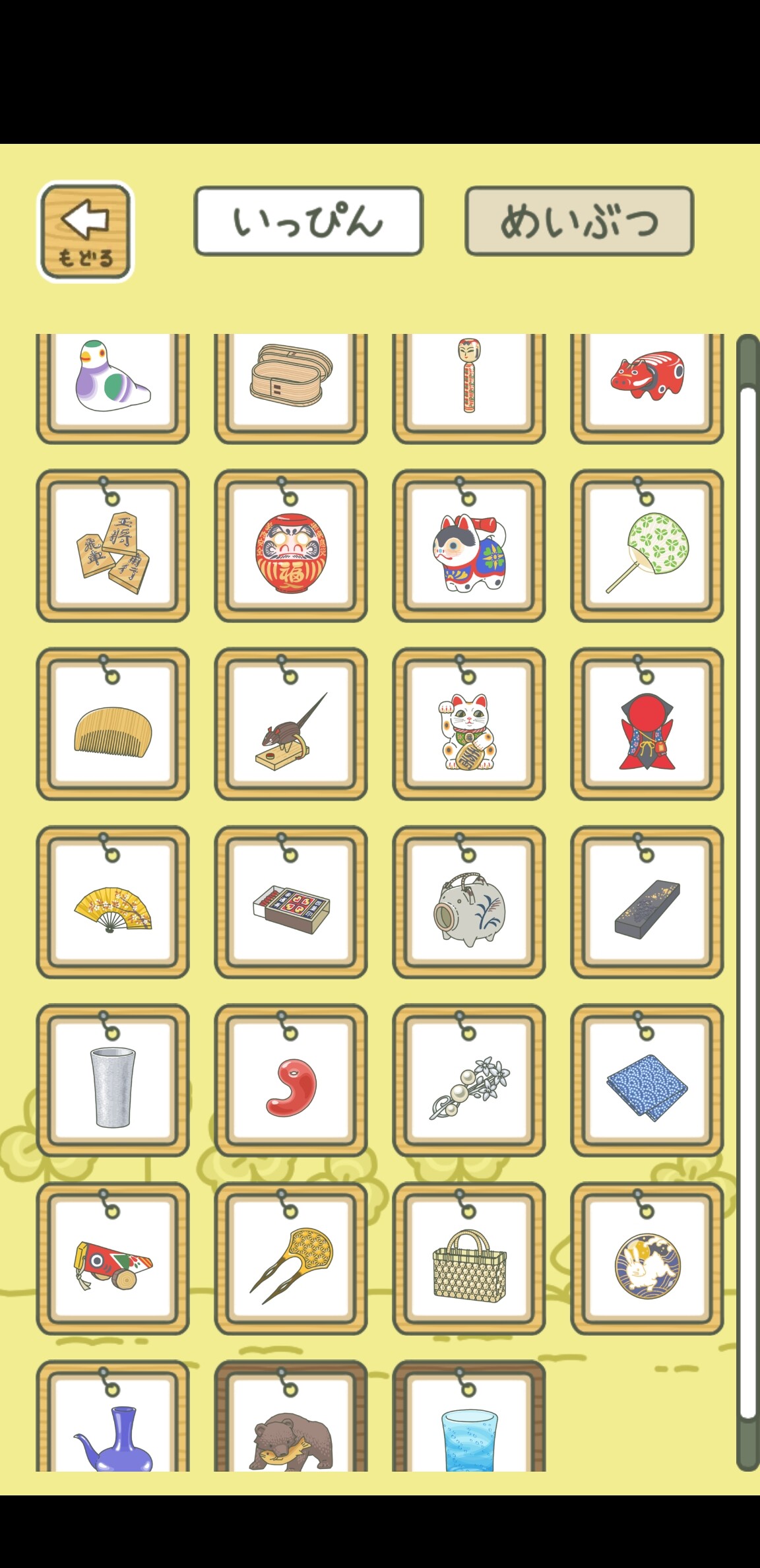Tap the もどる back button

(x=85, y=232)
